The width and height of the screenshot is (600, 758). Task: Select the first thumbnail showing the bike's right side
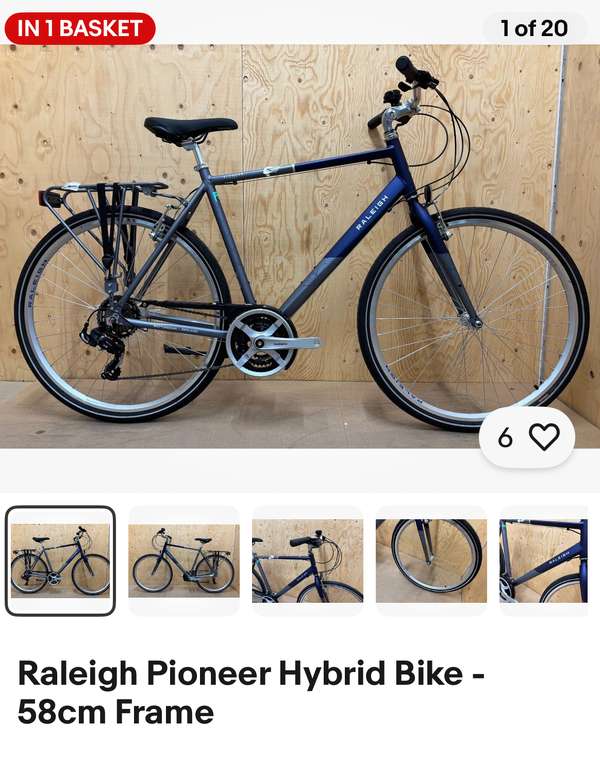60,561
